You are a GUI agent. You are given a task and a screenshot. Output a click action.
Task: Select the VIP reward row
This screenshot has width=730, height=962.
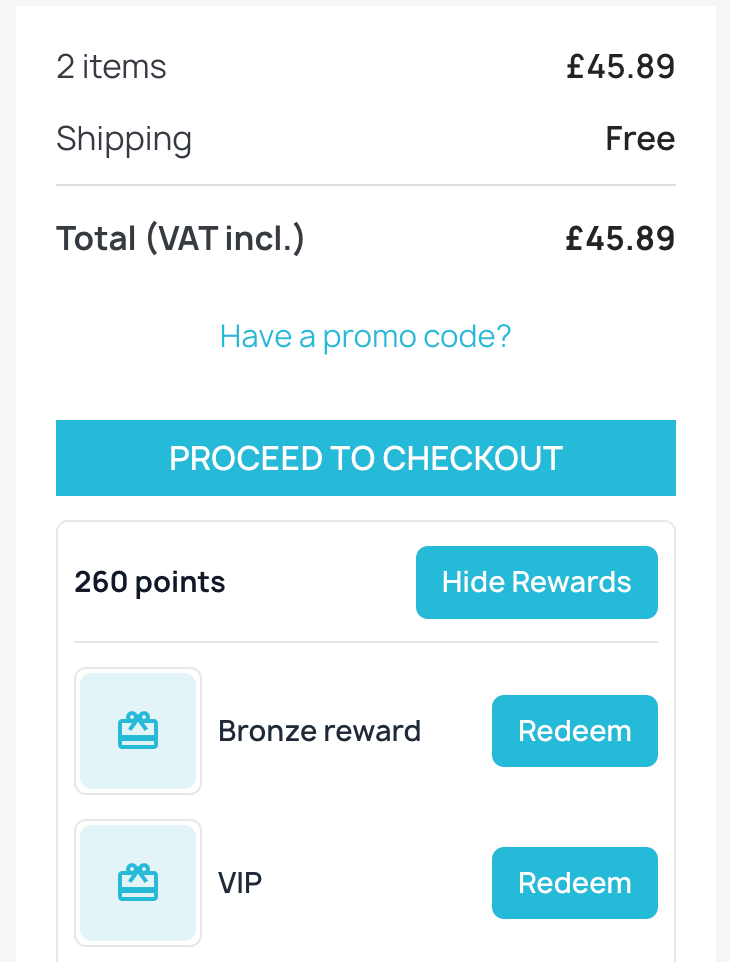point(240,883)
